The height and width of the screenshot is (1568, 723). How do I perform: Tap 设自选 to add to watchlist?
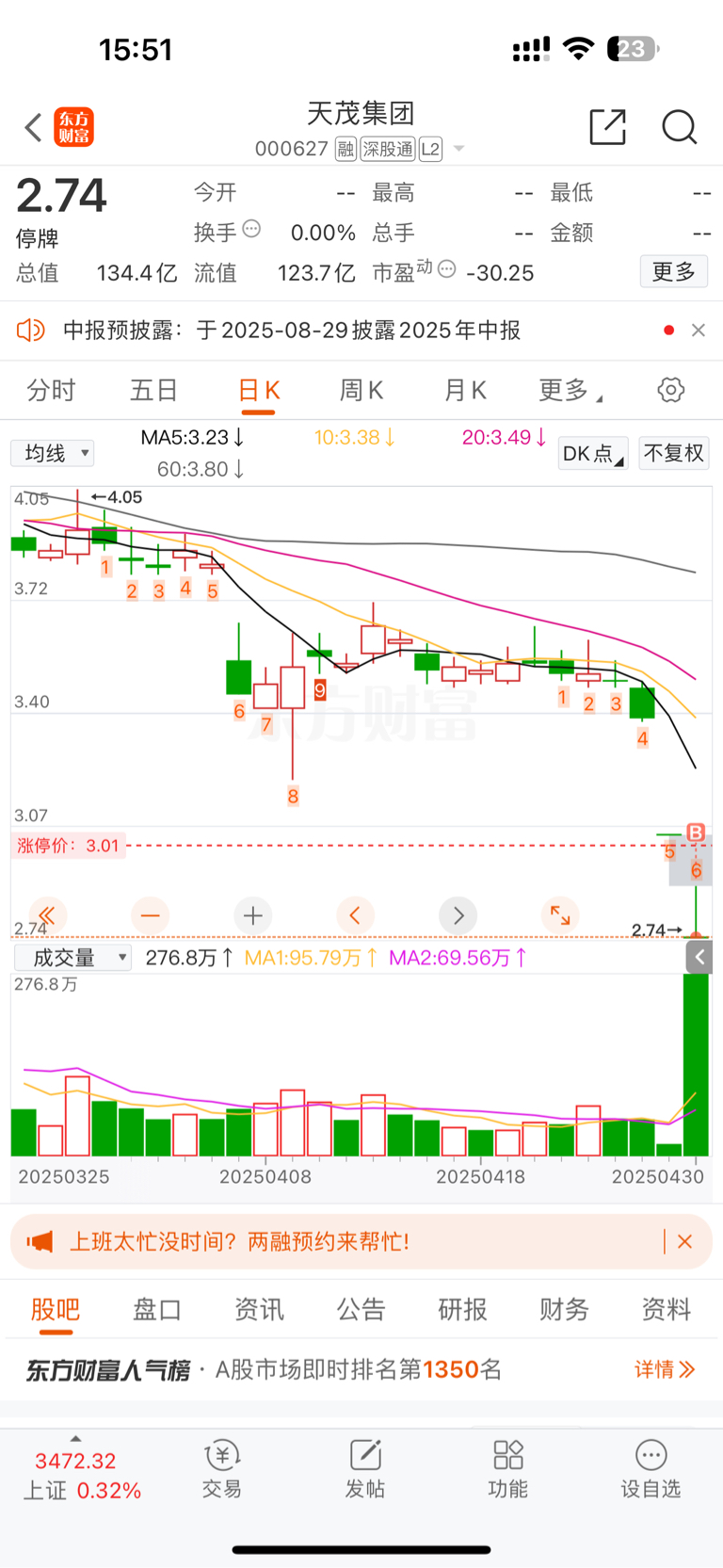[x=651, y=1469]
